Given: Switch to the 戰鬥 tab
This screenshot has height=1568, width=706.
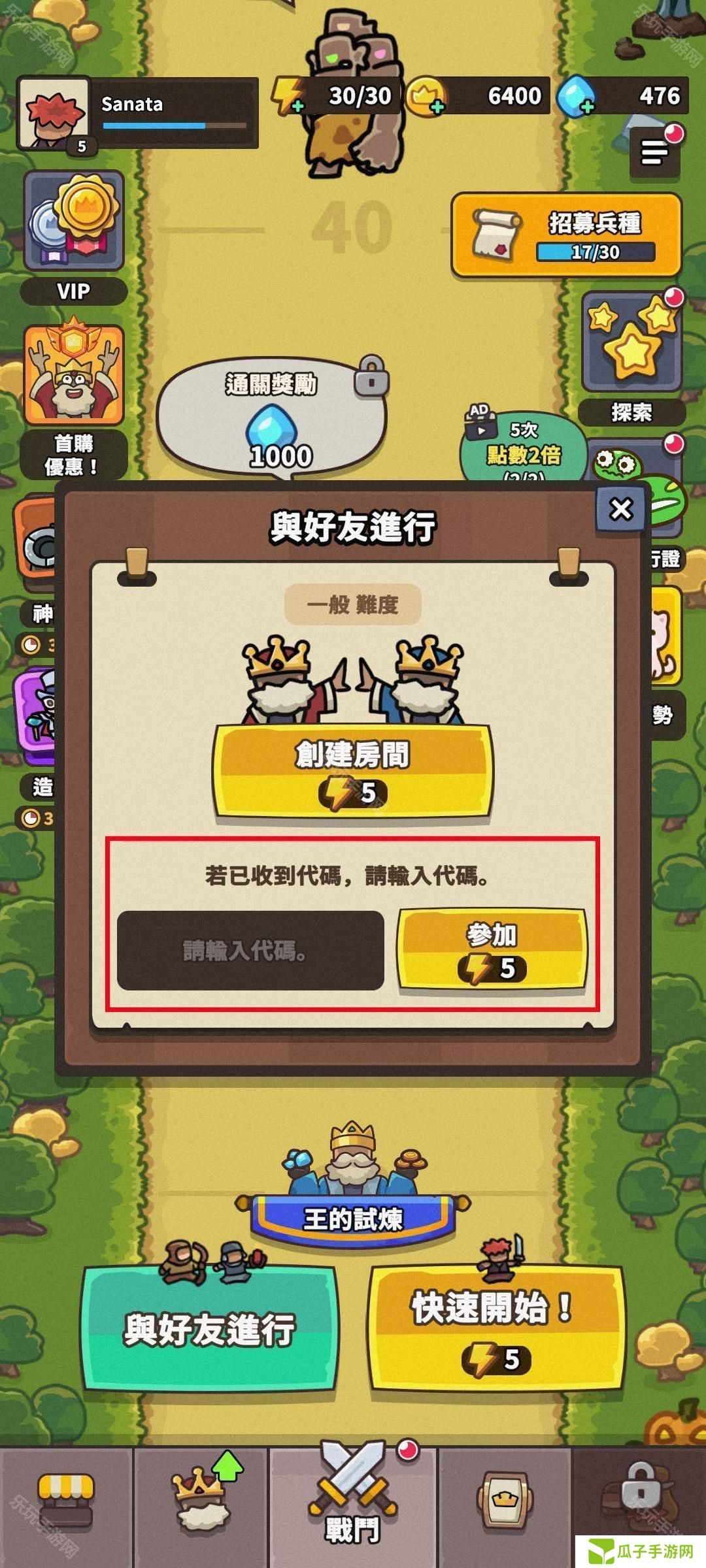Looking at the screenshot, I should [x=353, y=1506].
